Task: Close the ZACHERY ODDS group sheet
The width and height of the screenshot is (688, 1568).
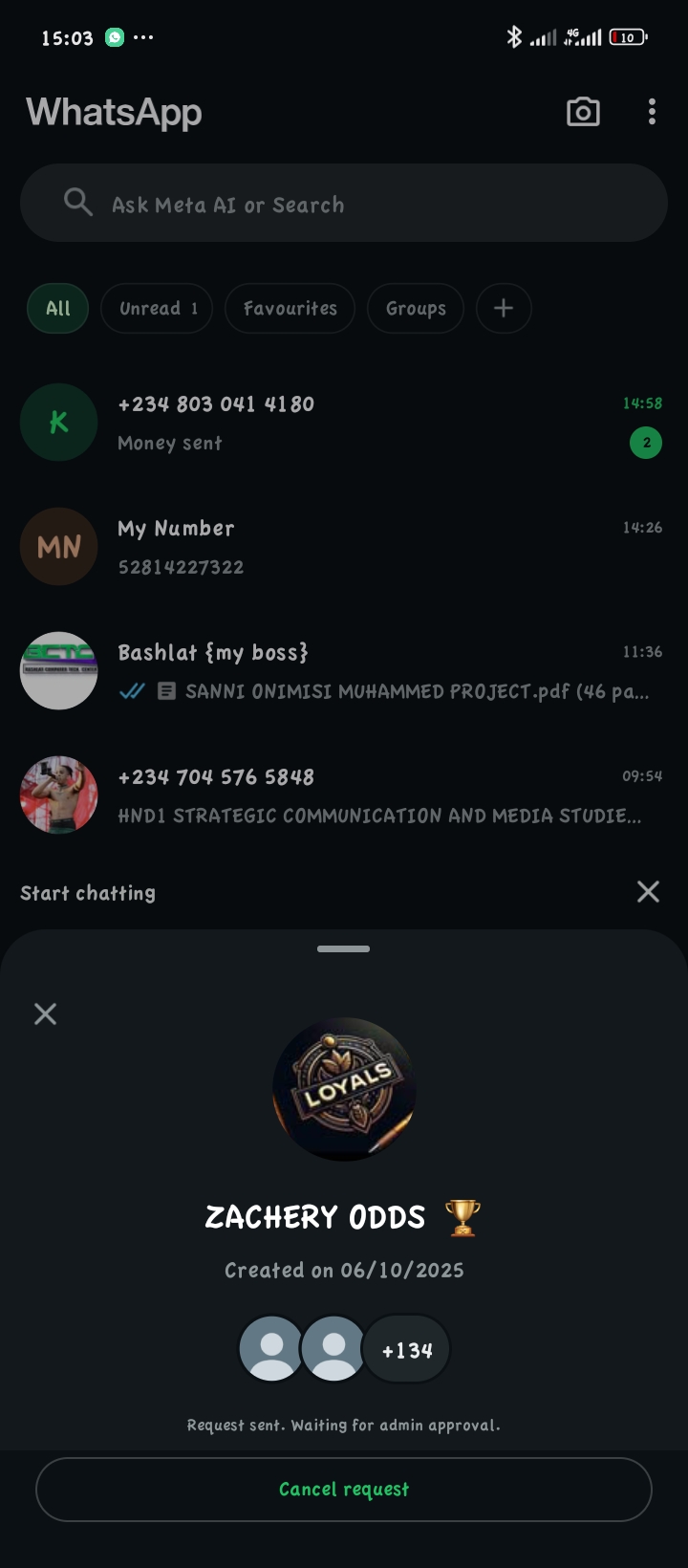Action: (45, 1013)
